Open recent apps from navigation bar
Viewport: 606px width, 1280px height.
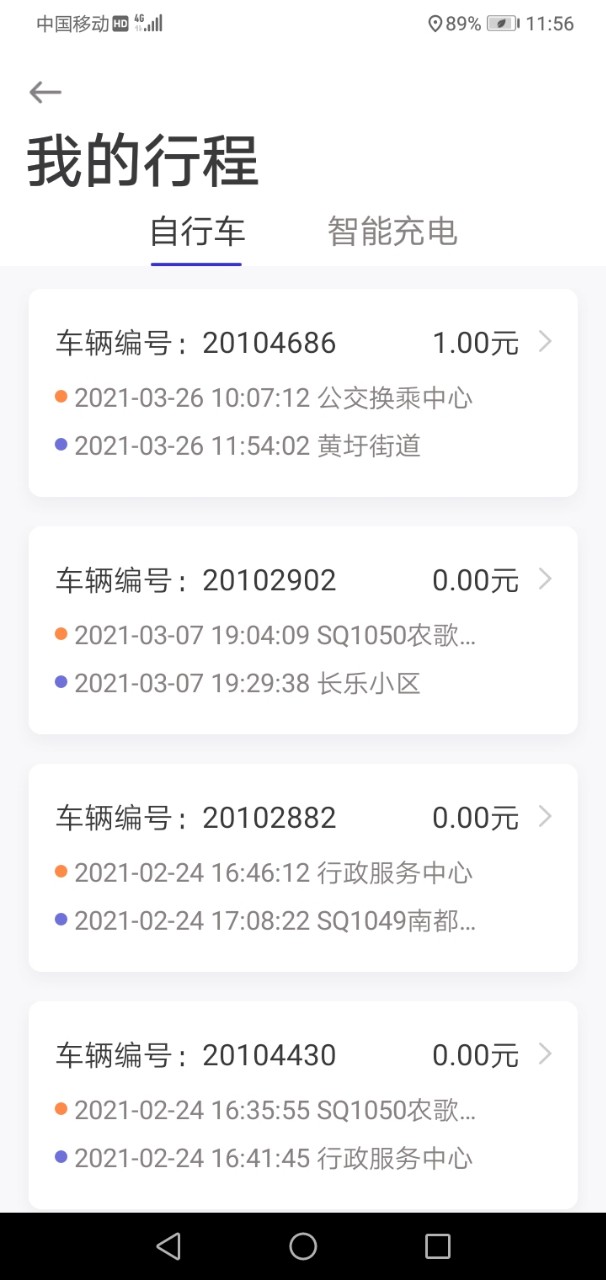click(437, 1246)
